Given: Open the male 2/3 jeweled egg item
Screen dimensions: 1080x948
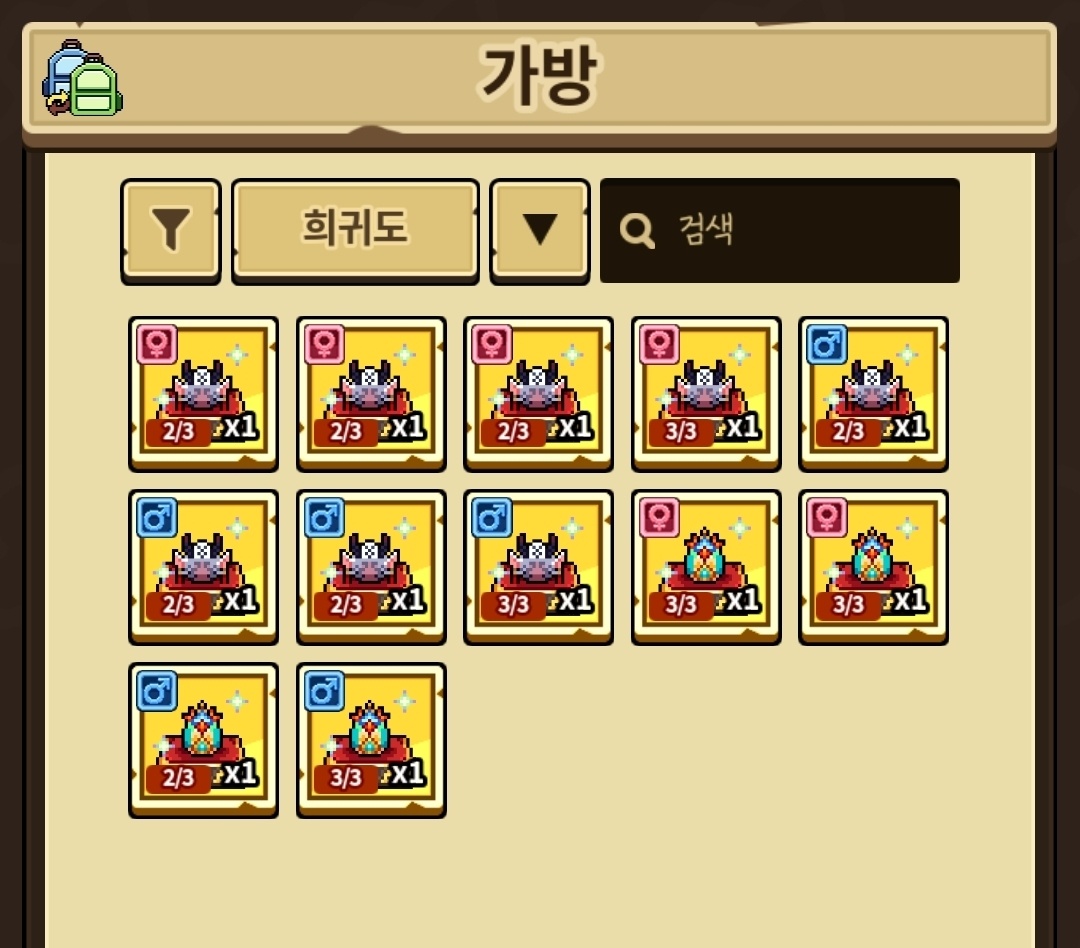Looking at the screenshot, I should click(x=203, y=739).
